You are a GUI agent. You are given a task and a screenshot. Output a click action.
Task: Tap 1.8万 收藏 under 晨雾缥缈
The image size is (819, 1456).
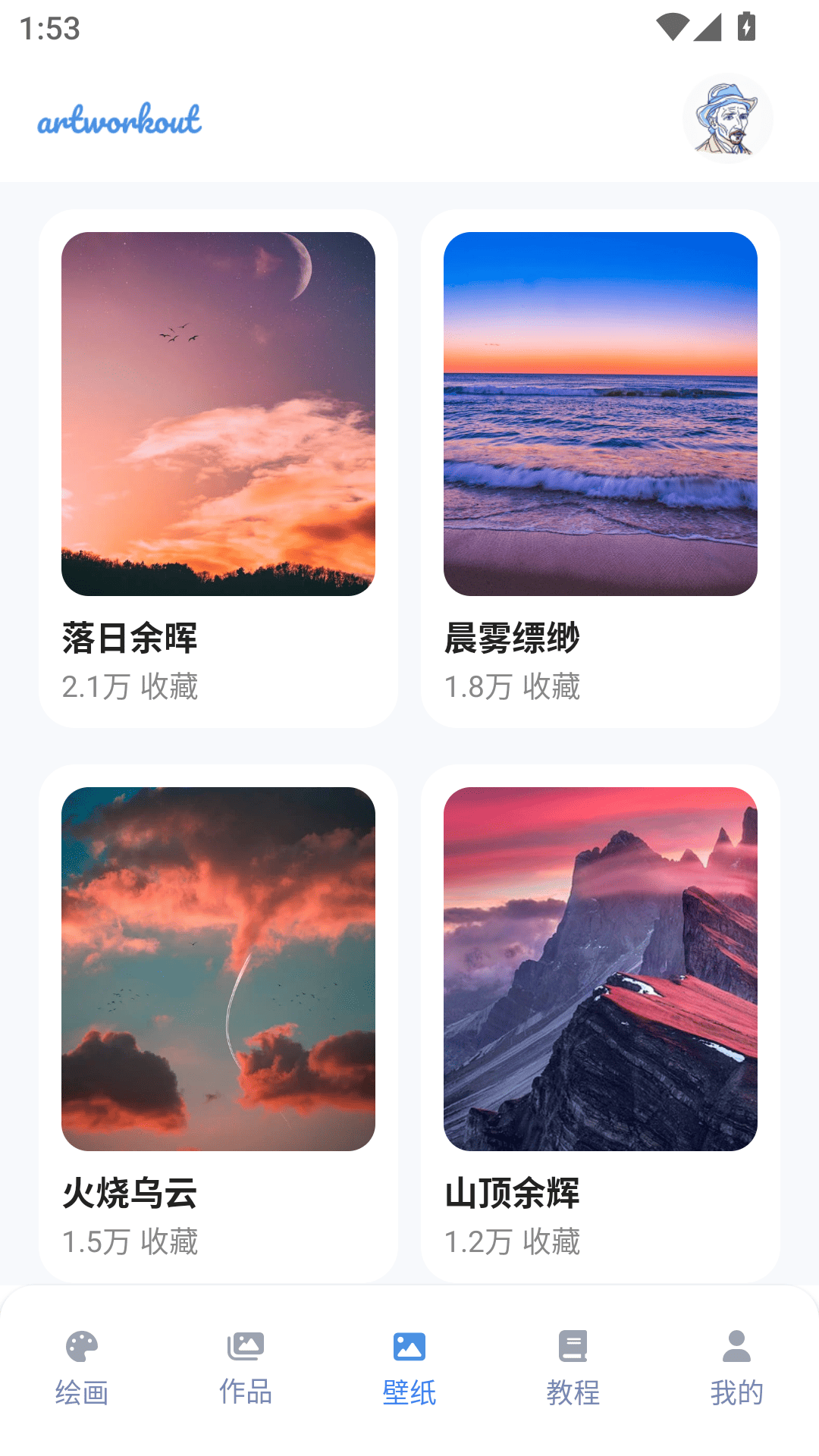(513, 687)
